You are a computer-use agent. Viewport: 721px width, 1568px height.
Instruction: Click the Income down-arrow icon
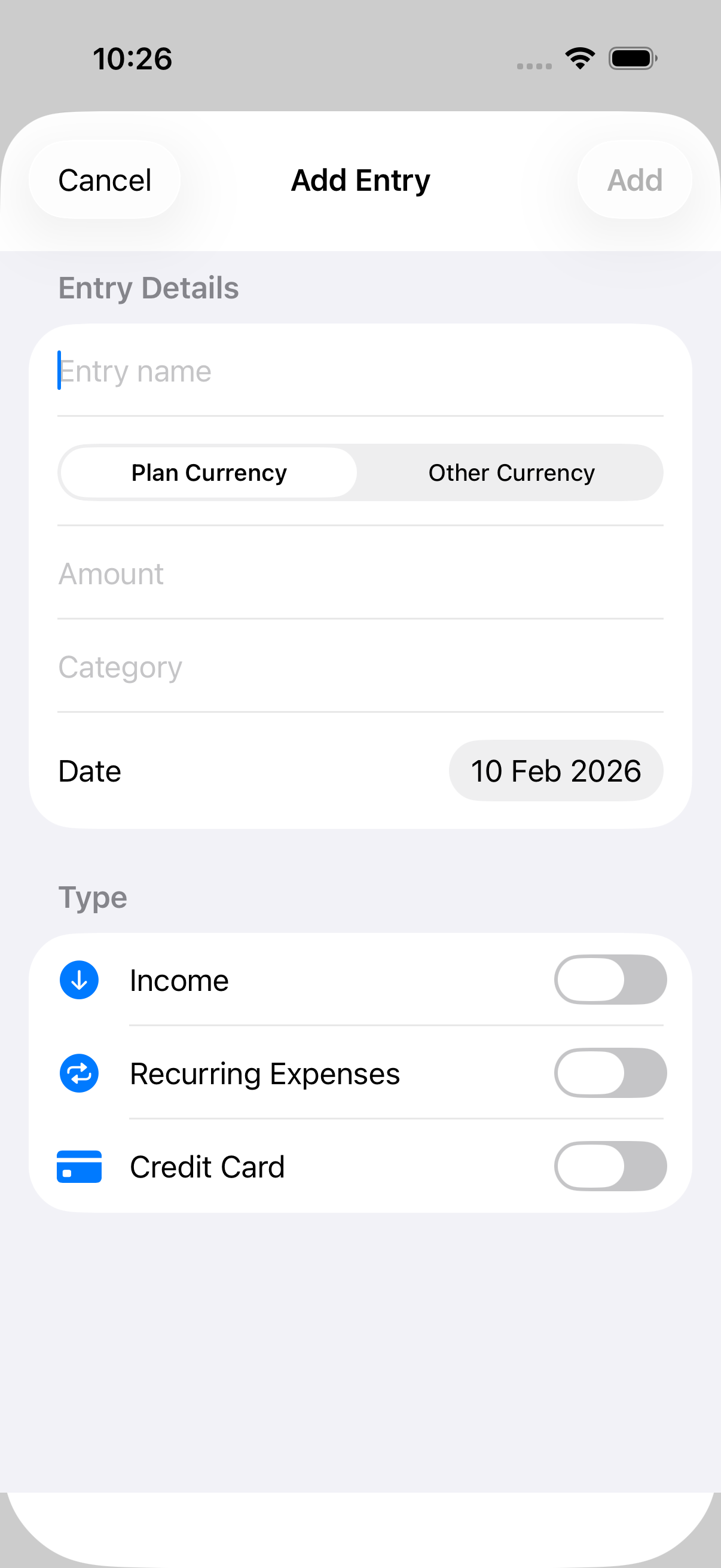tap(78, 980)
